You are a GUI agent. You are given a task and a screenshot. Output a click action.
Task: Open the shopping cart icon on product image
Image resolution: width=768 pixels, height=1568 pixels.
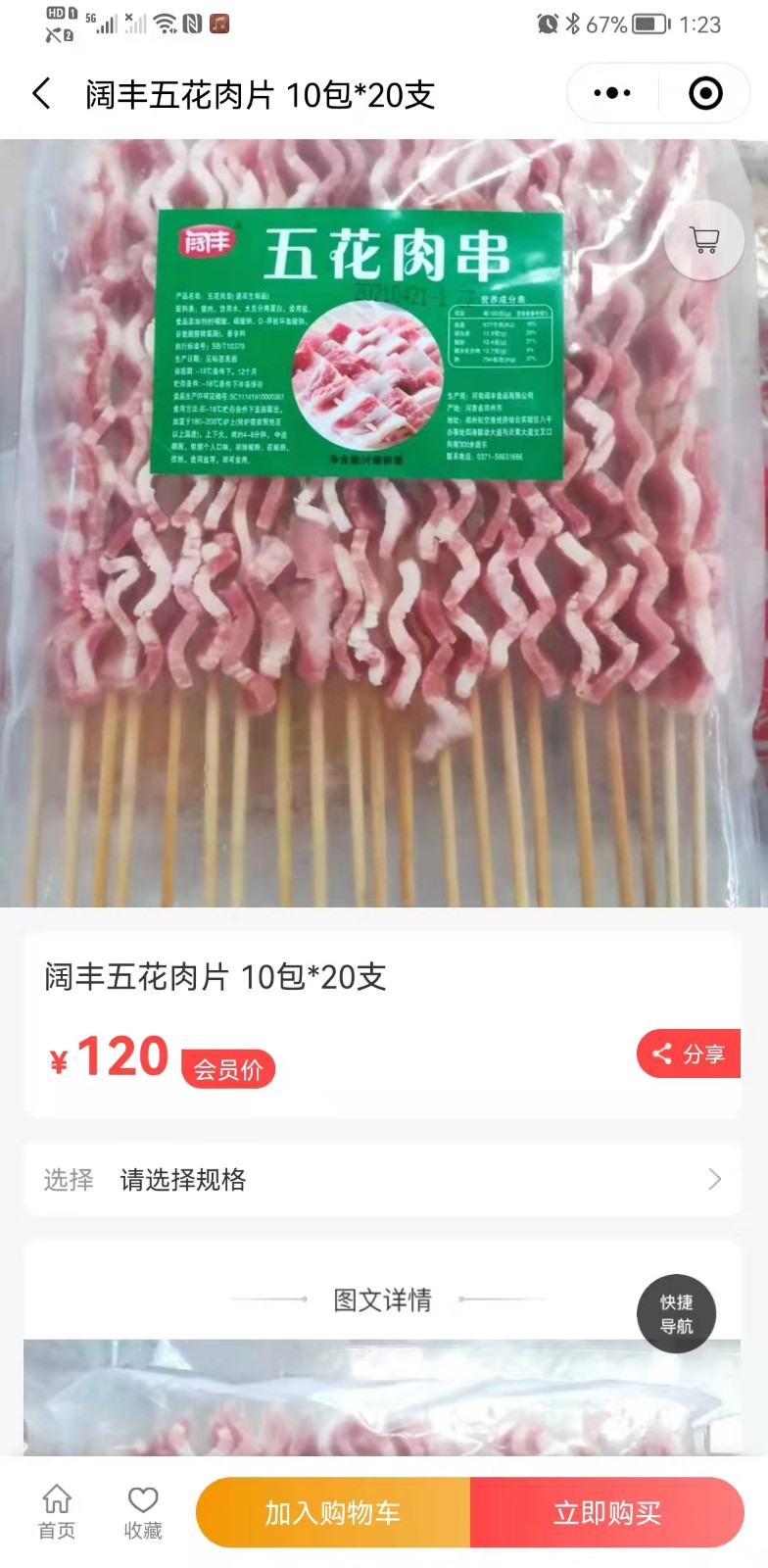tap(704, 239)
